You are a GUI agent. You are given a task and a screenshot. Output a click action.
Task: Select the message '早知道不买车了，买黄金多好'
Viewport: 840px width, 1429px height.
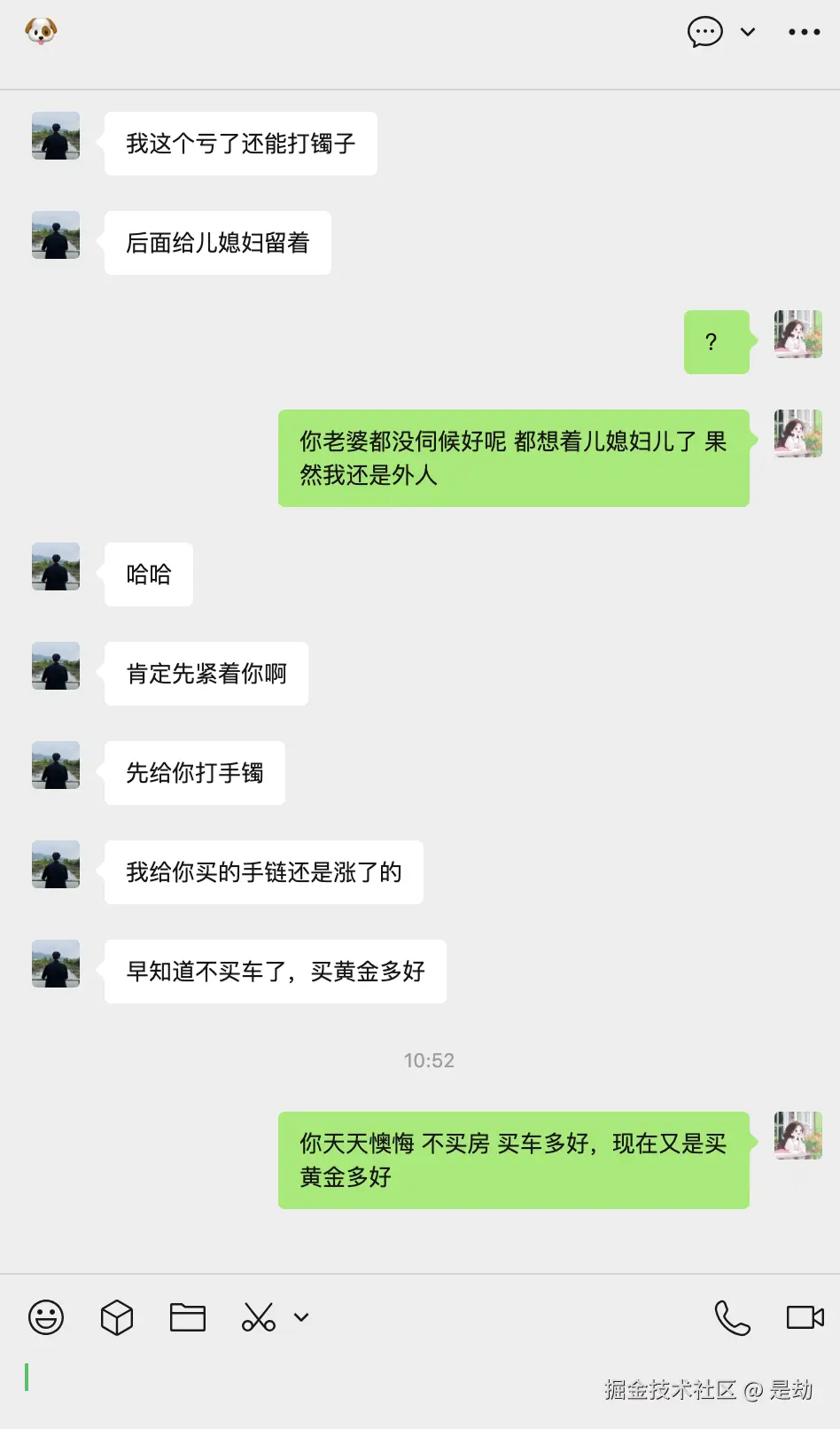[275, 972]
